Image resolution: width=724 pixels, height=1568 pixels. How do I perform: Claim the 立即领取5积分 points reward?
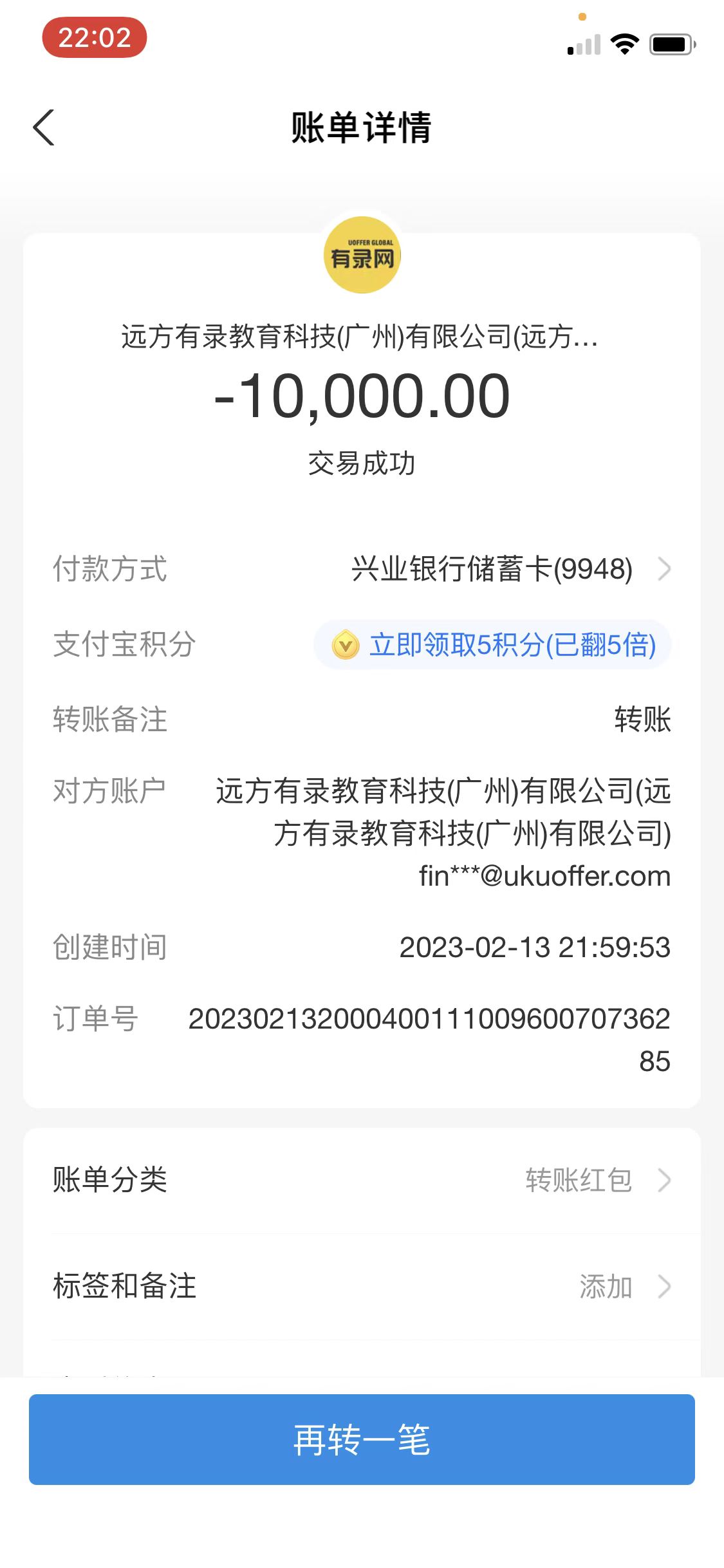(x=492, y=645)
